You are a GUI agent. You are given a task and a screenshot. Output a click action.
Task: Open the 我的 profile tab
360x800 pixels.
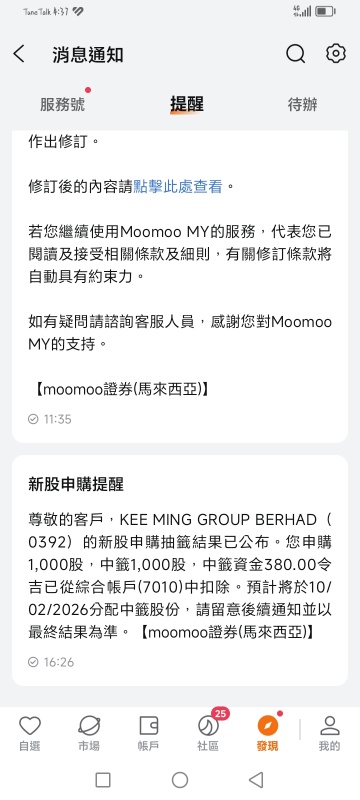329,734
